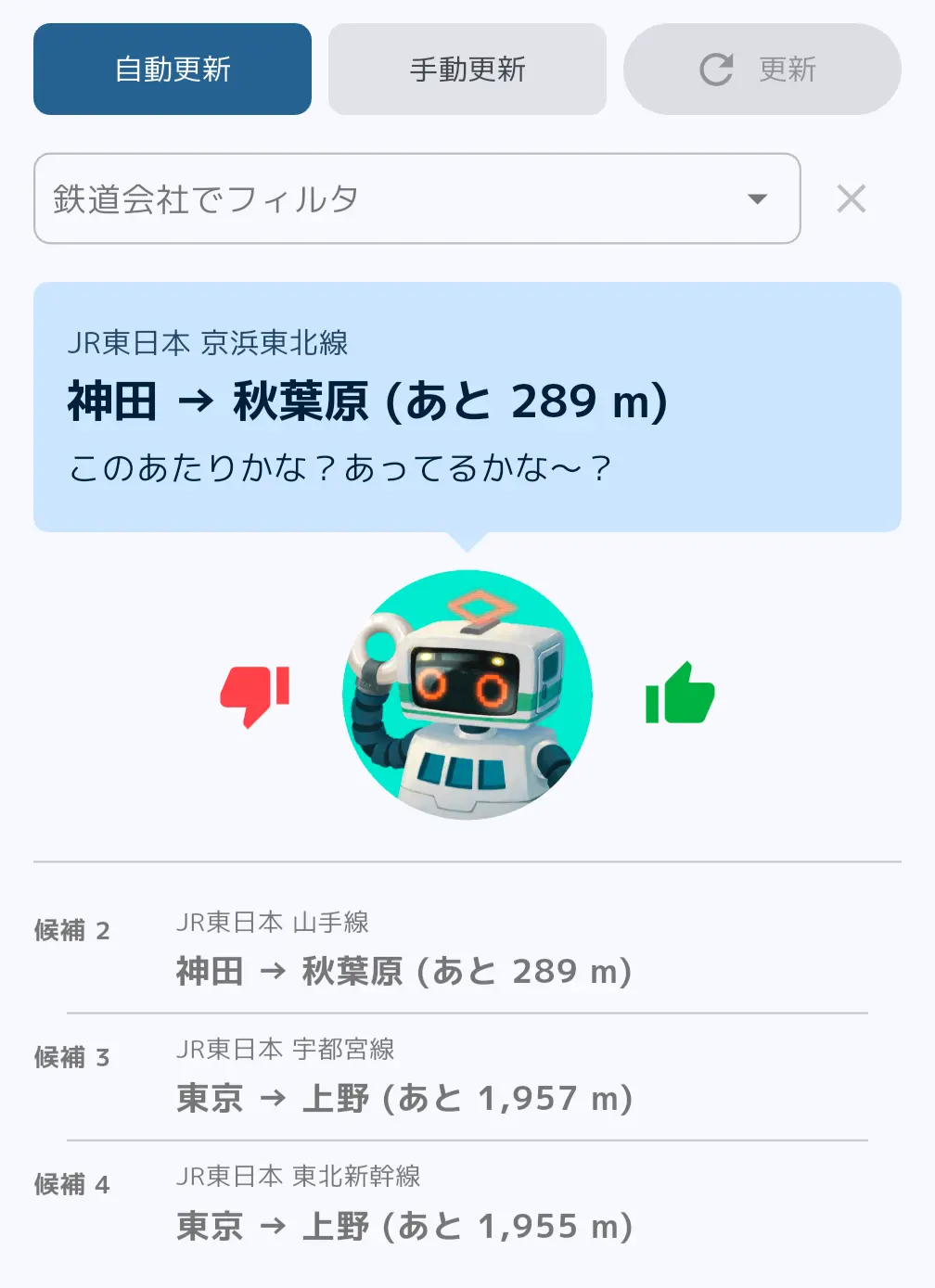Open the 鉄道会社でフィルタ dropdown
The width and height of the screenshot is (935, 1288).
click(417, 198)
